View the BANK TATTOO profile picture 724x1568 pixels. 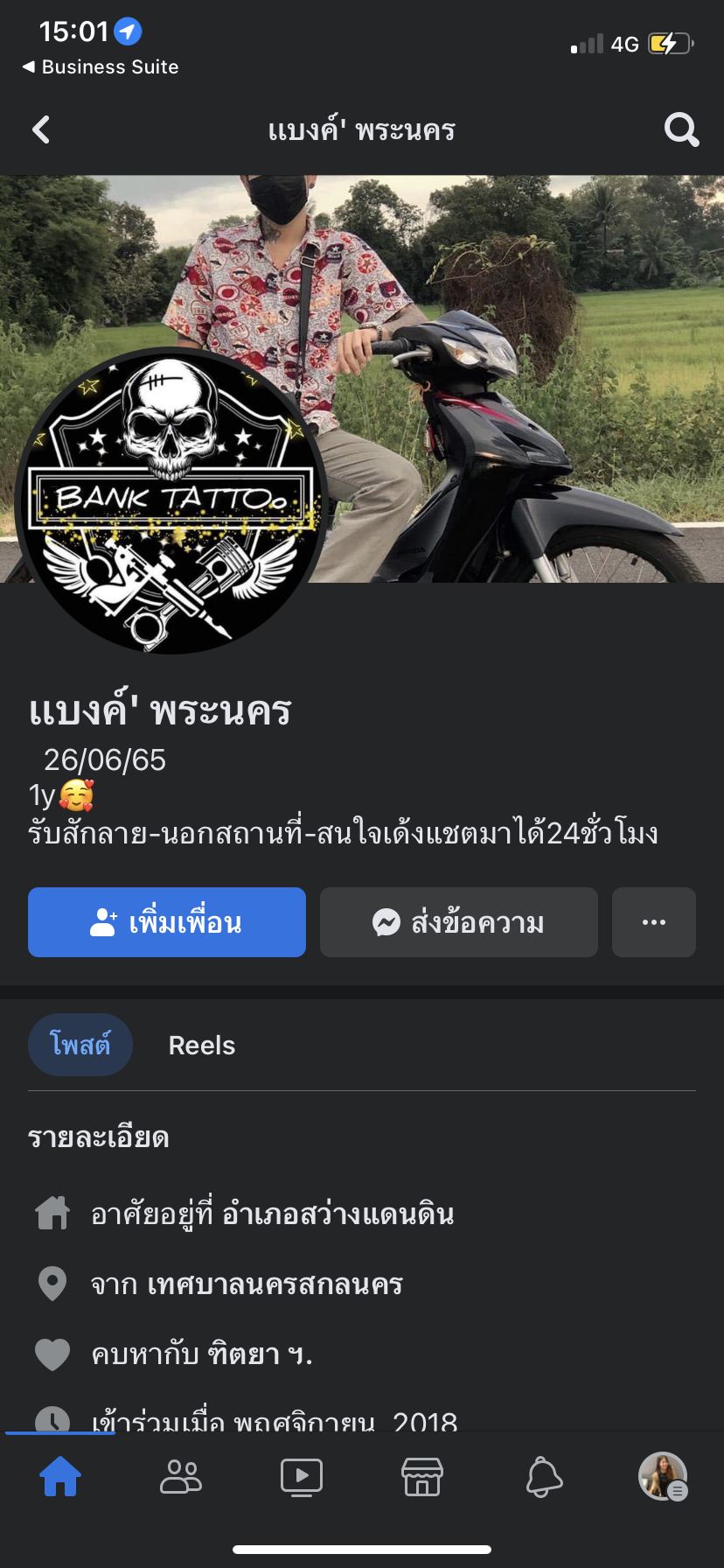point(171,500)
